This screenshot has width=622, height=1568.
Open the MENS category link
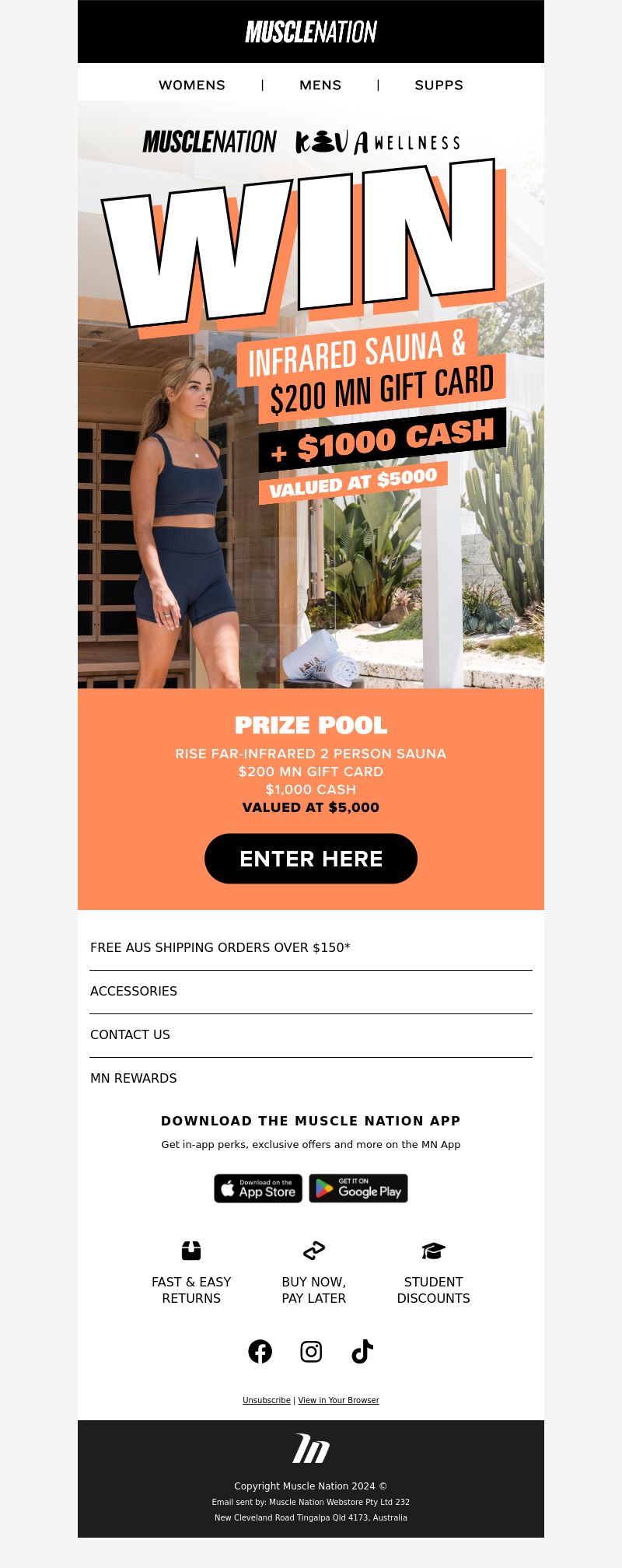(x=320, y=85)
